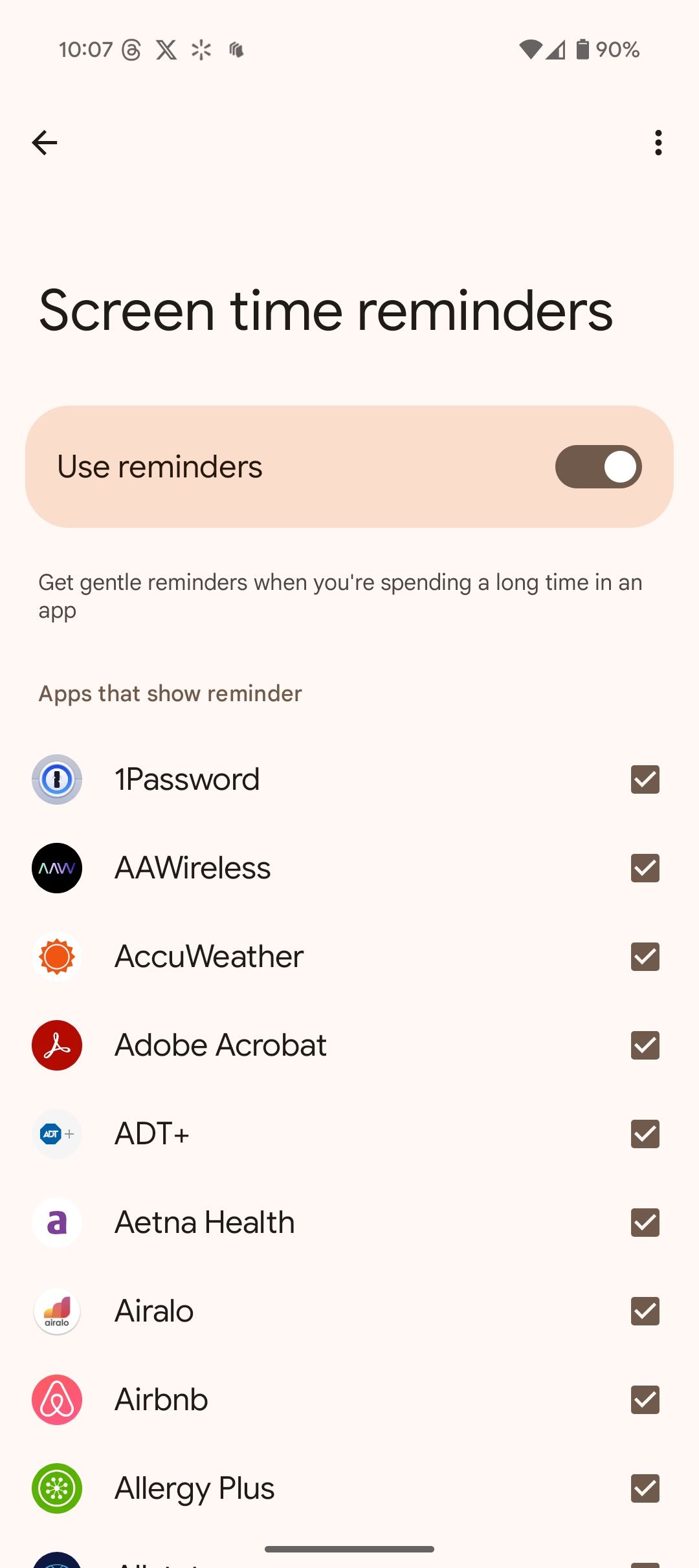Go back to the previous screen
Viewport: 699px width, 1568px height.
[45, 142]
